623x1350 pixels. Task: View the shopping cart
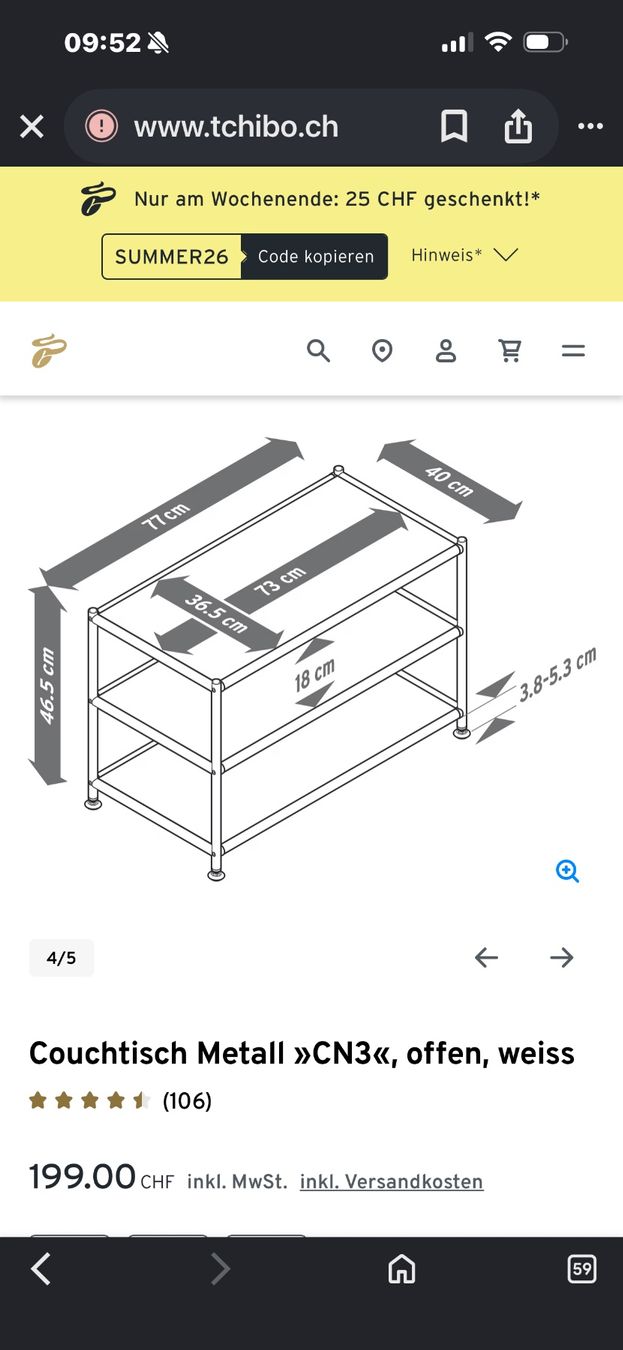pos(510,351)
